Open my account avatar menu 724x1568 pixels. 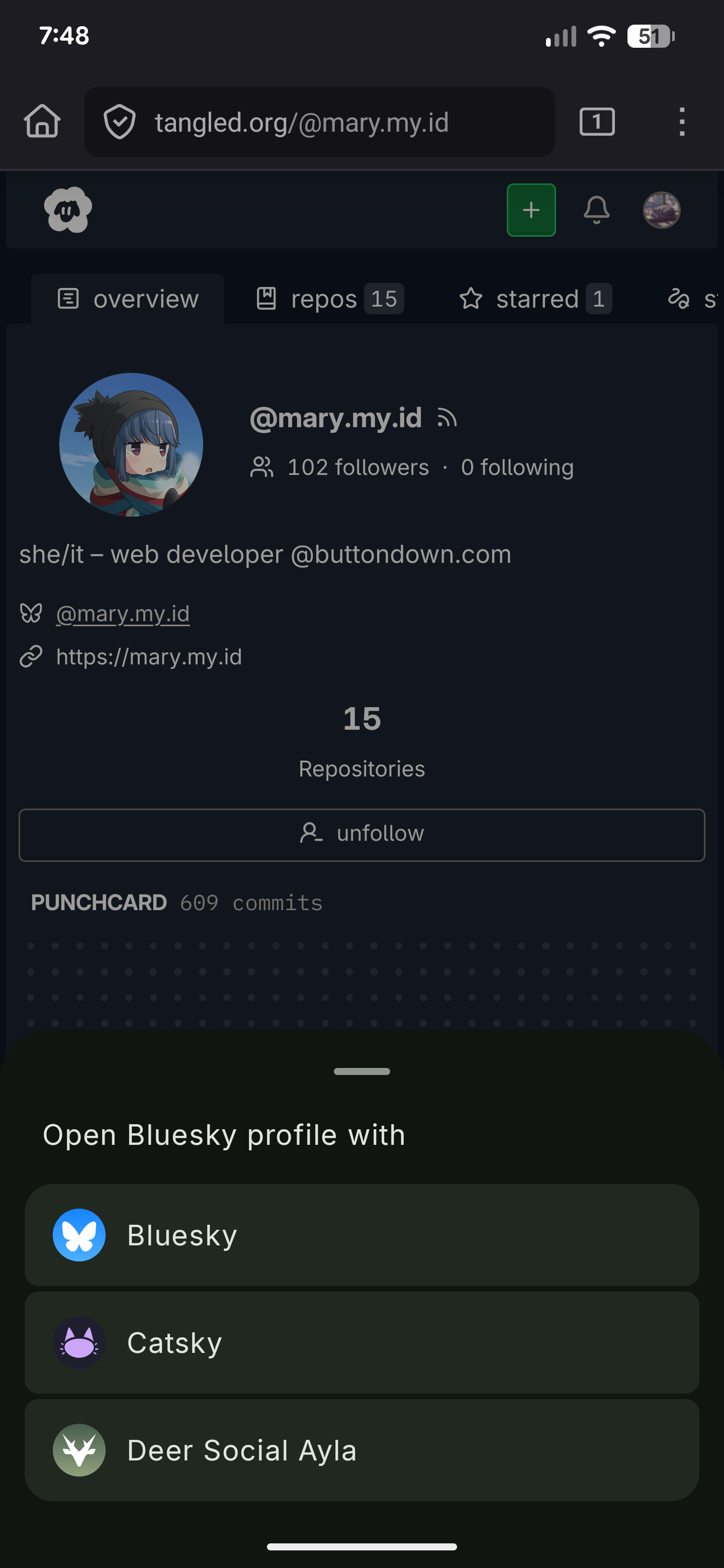pyautogui.click(x=661, y=210)
